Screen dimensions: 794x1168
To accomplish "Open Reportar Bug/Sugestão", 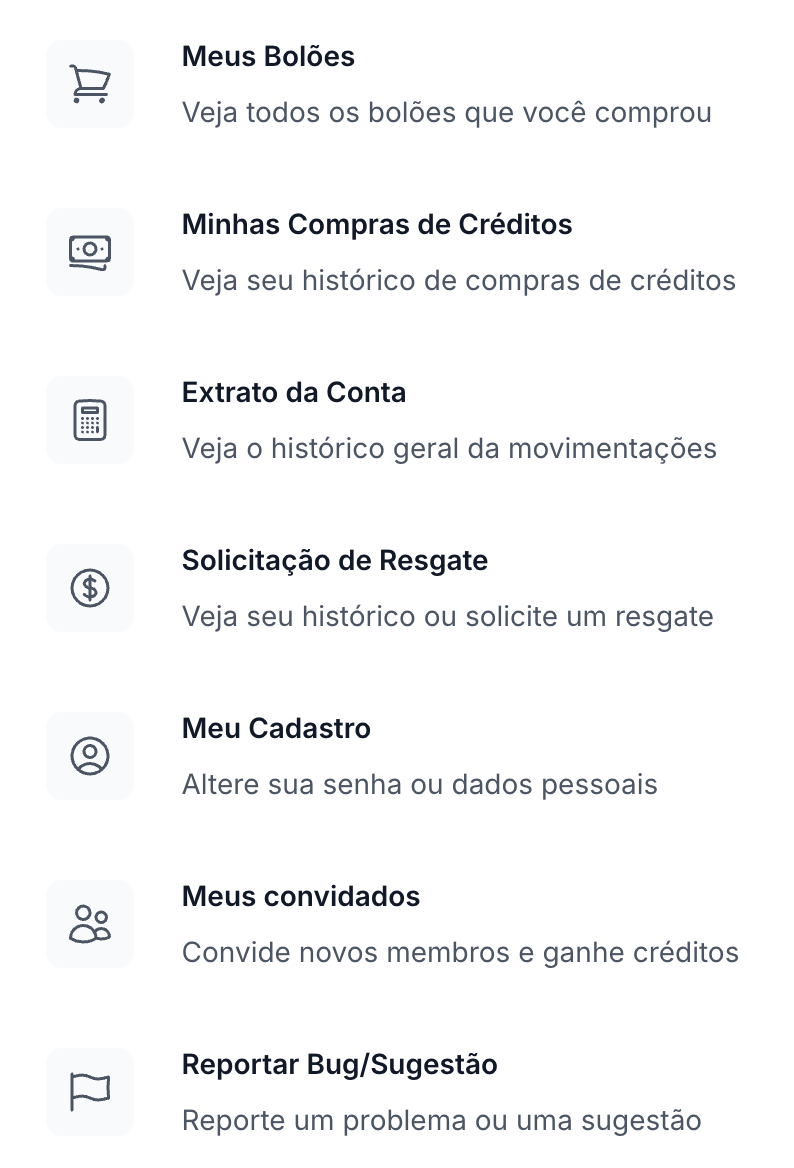I will (339, 1065).
